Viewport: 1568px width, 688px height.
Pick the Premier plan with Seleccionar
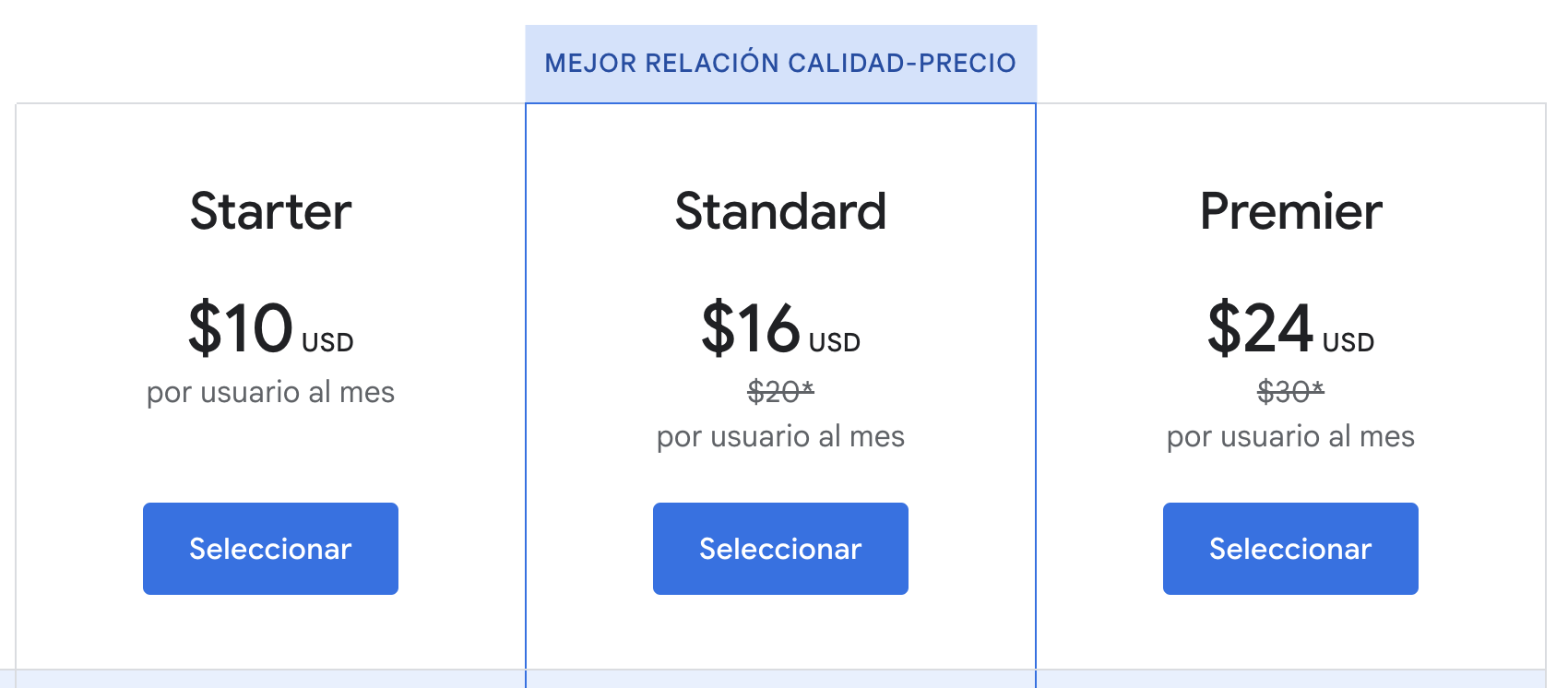click(1290, 549)
